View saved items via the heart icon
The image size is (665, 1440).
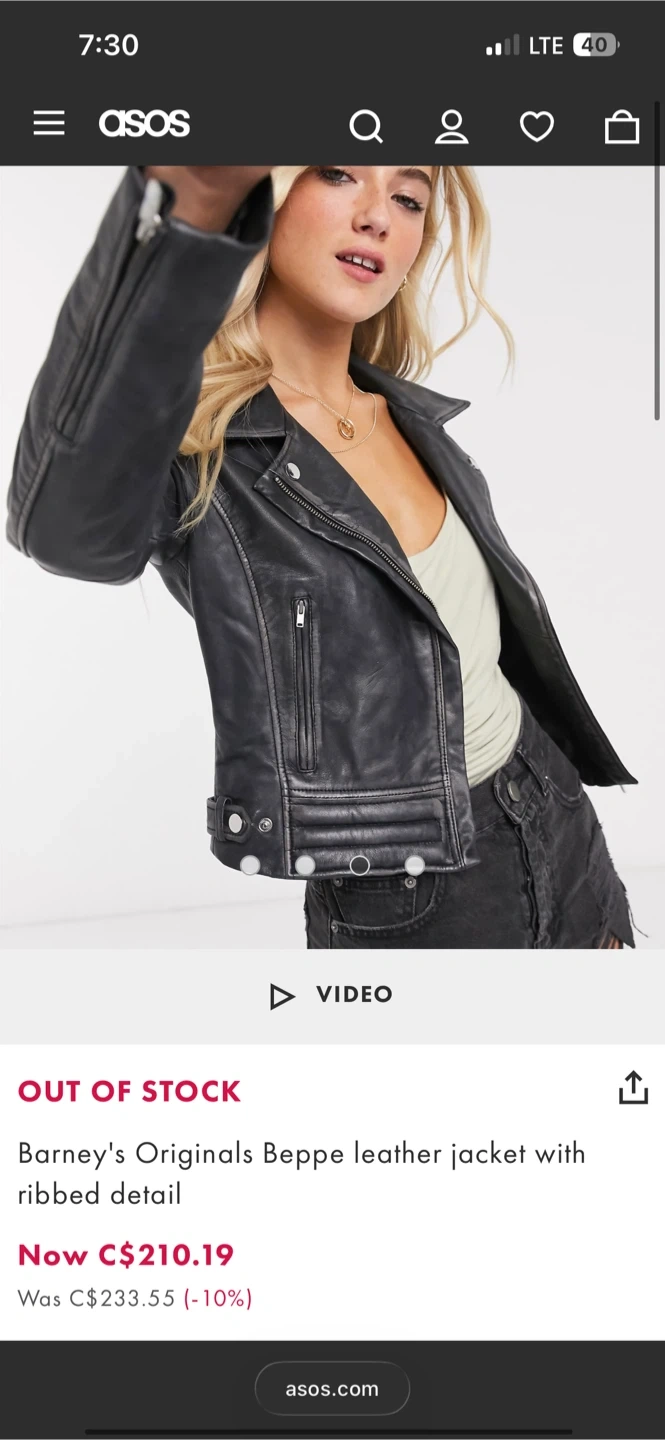point(537,126)
